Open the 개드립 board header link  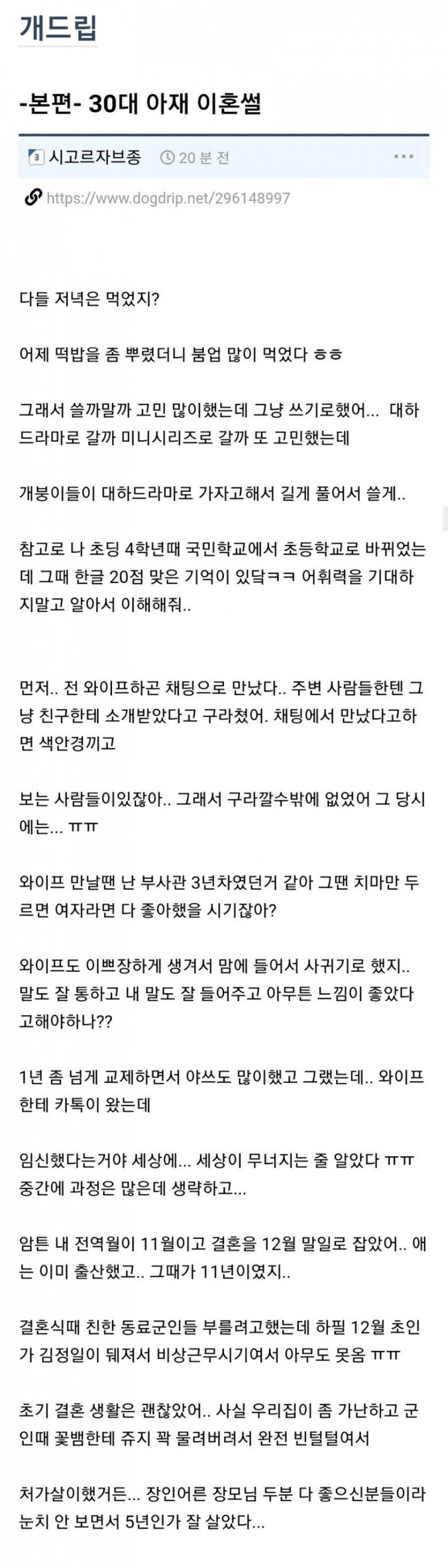pyautogui.click(x=59, y=29)
